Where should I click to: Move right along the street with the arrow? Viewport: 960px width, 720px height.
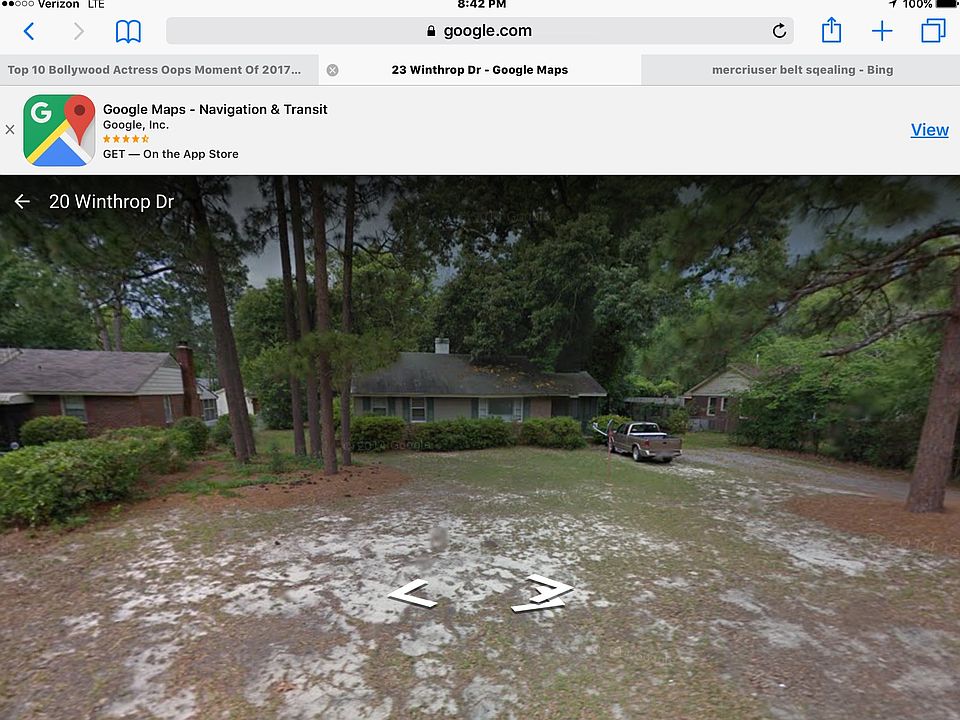coord(543,594)
